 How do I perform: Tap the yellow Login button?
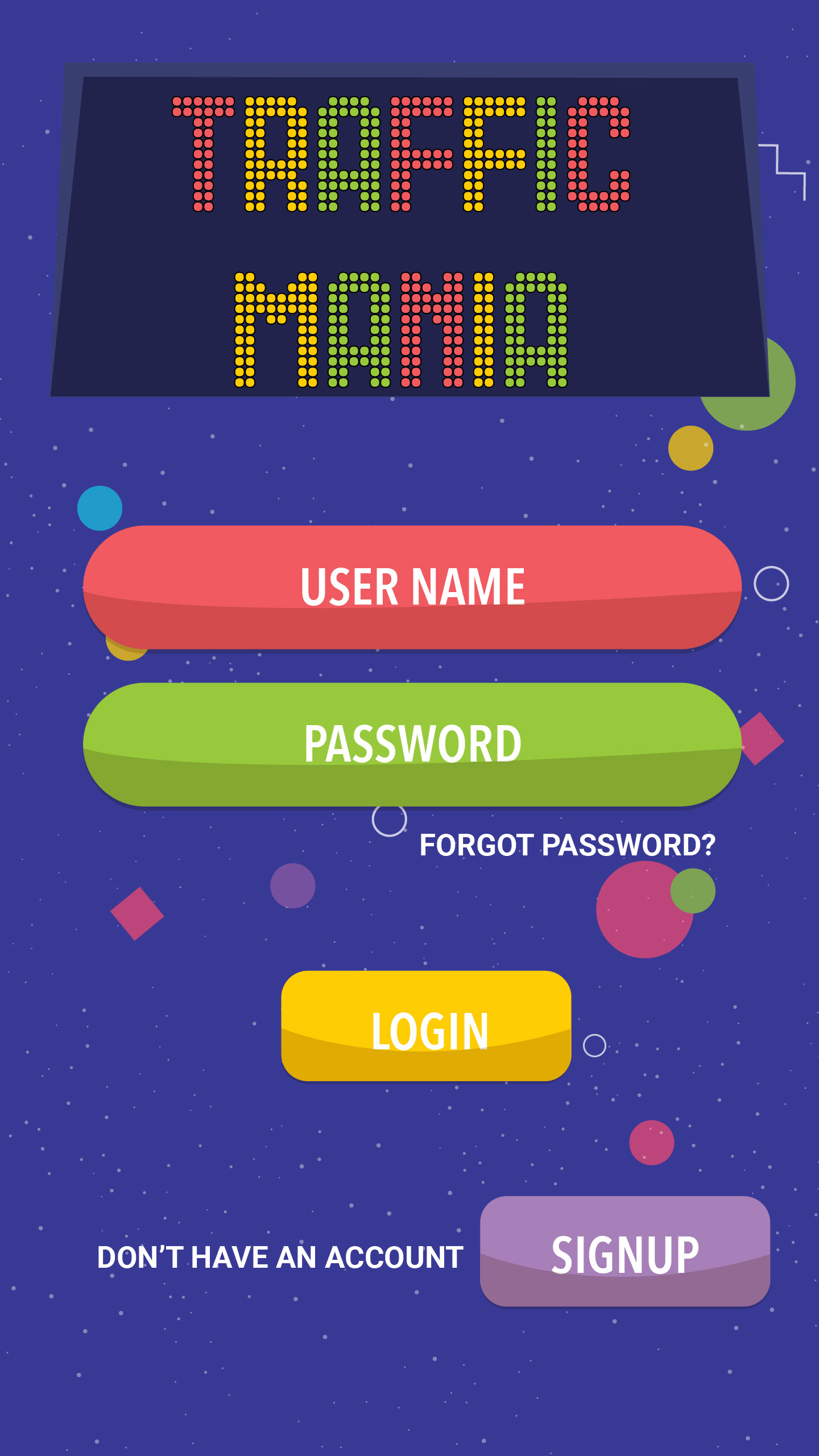[426, 1026]
